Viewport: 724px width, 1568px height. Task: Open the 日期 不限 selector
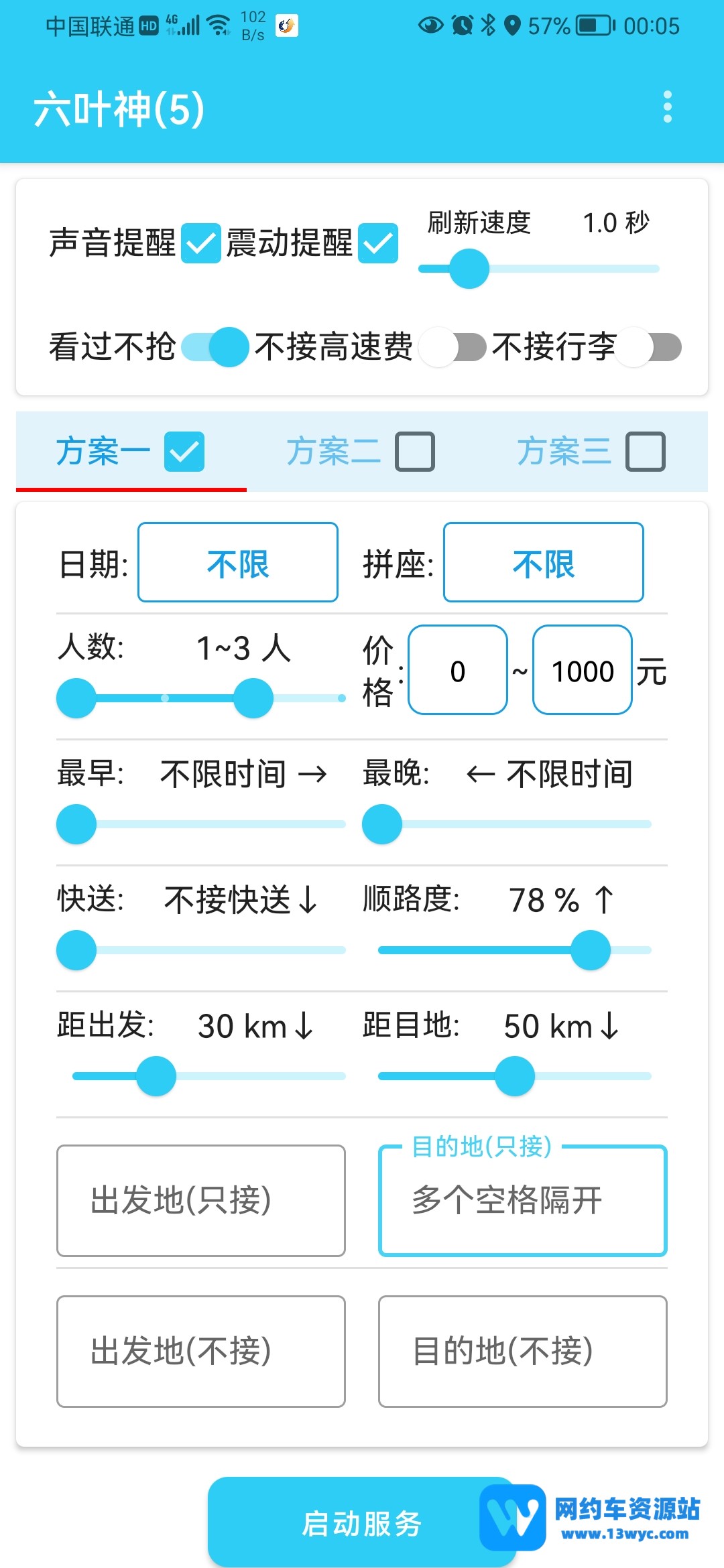tap(237, 563)
